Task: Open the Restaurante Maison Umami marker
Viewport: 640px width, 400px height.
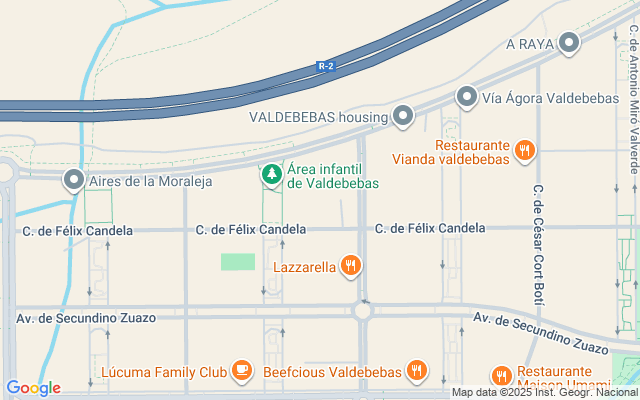Action: point(502,376)
